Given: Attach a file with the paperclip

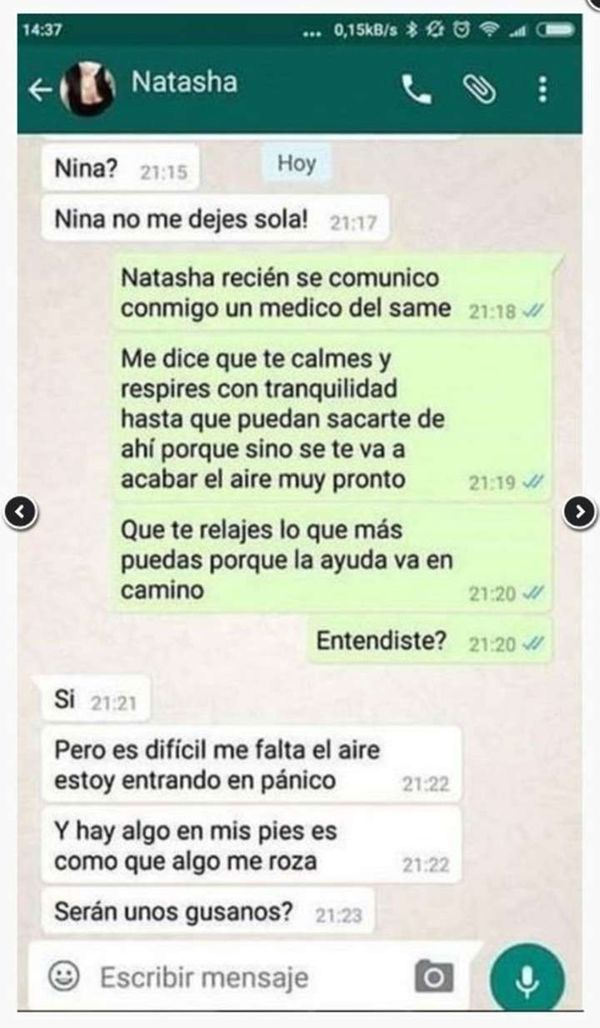Looking at the screenshot, I should 478,90.
